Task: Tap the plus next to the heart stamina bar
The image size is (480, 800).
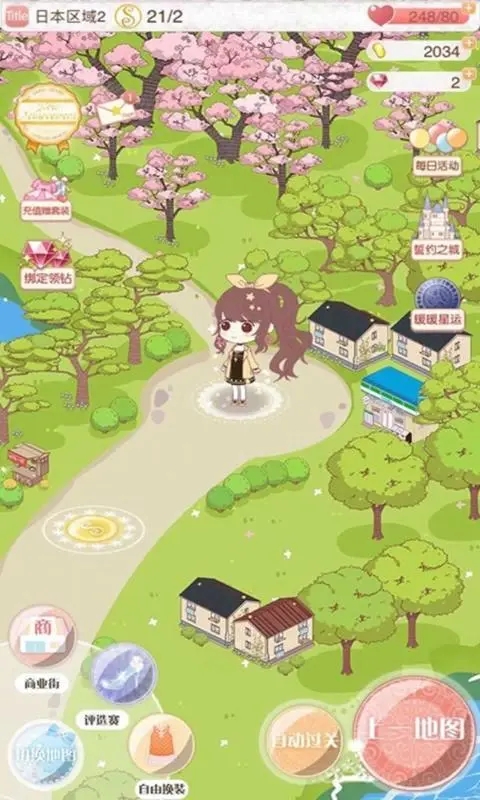Action: coord(468,7)
